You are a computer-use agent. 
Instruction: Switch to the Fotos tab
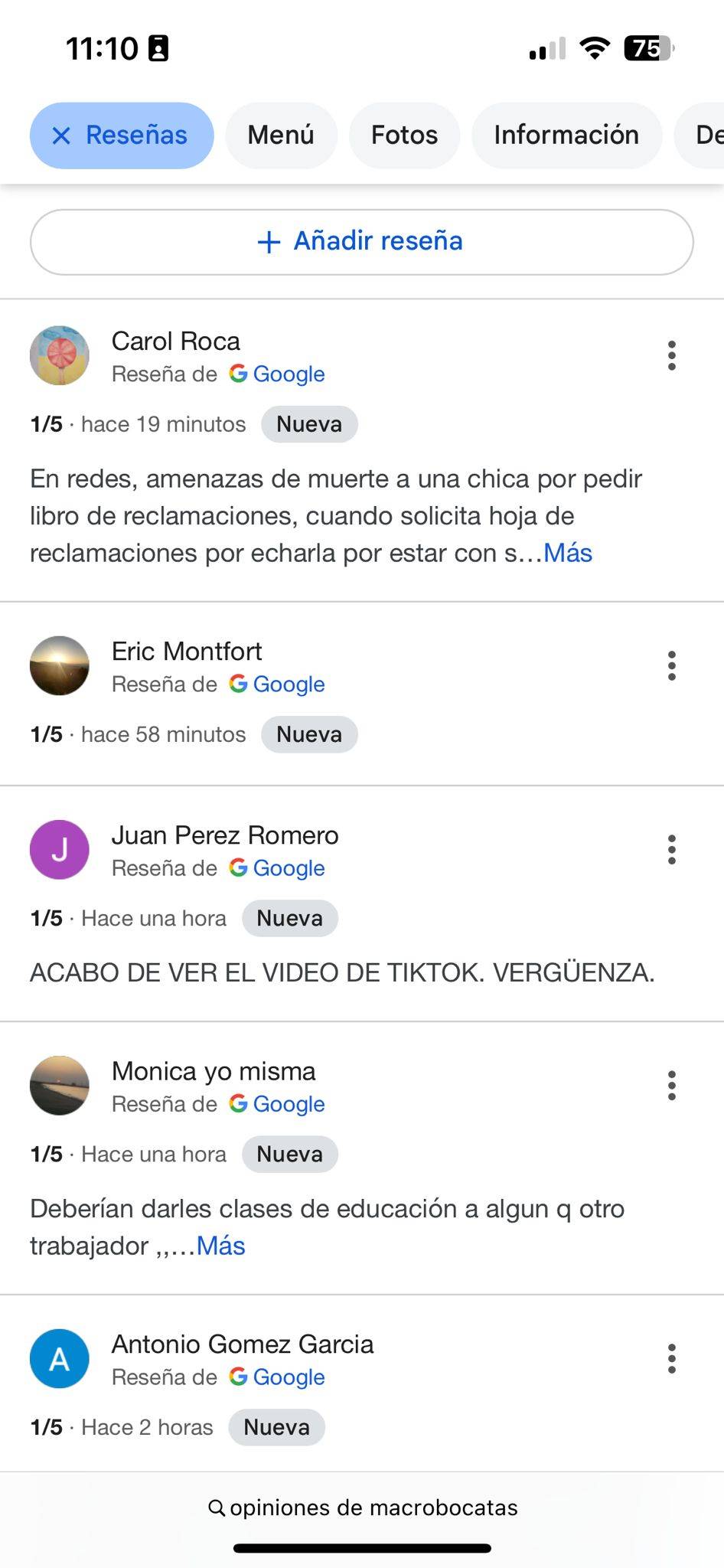pos(404,136)
